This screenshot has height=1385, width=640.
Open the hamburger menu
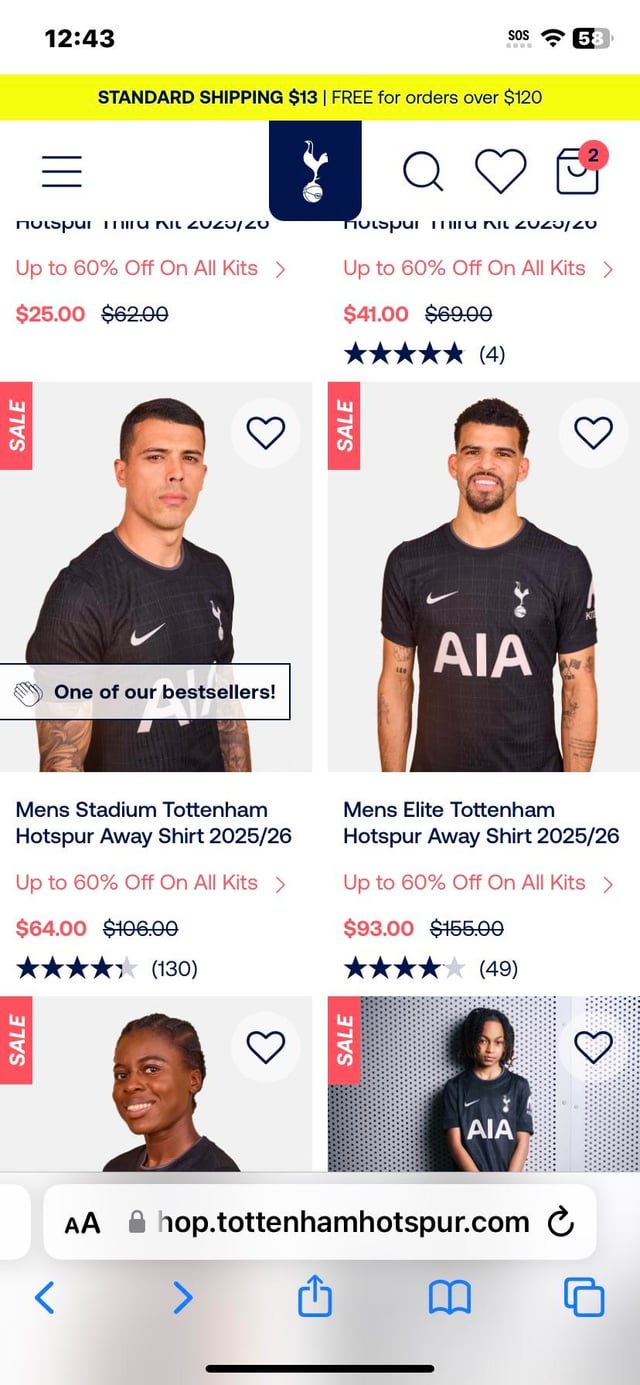(x=61, y=171)
